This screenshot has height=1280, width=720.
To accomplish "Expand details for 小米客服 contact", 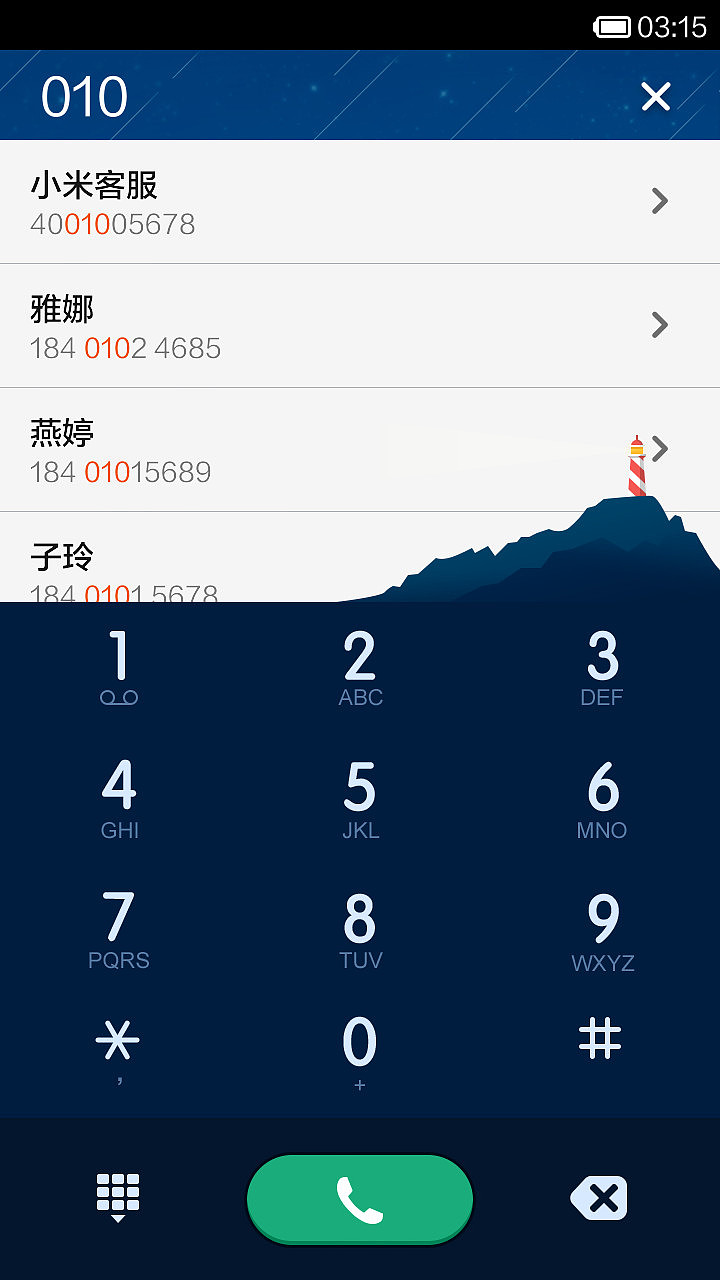I will pyautogui.click(x=659, y=201).
